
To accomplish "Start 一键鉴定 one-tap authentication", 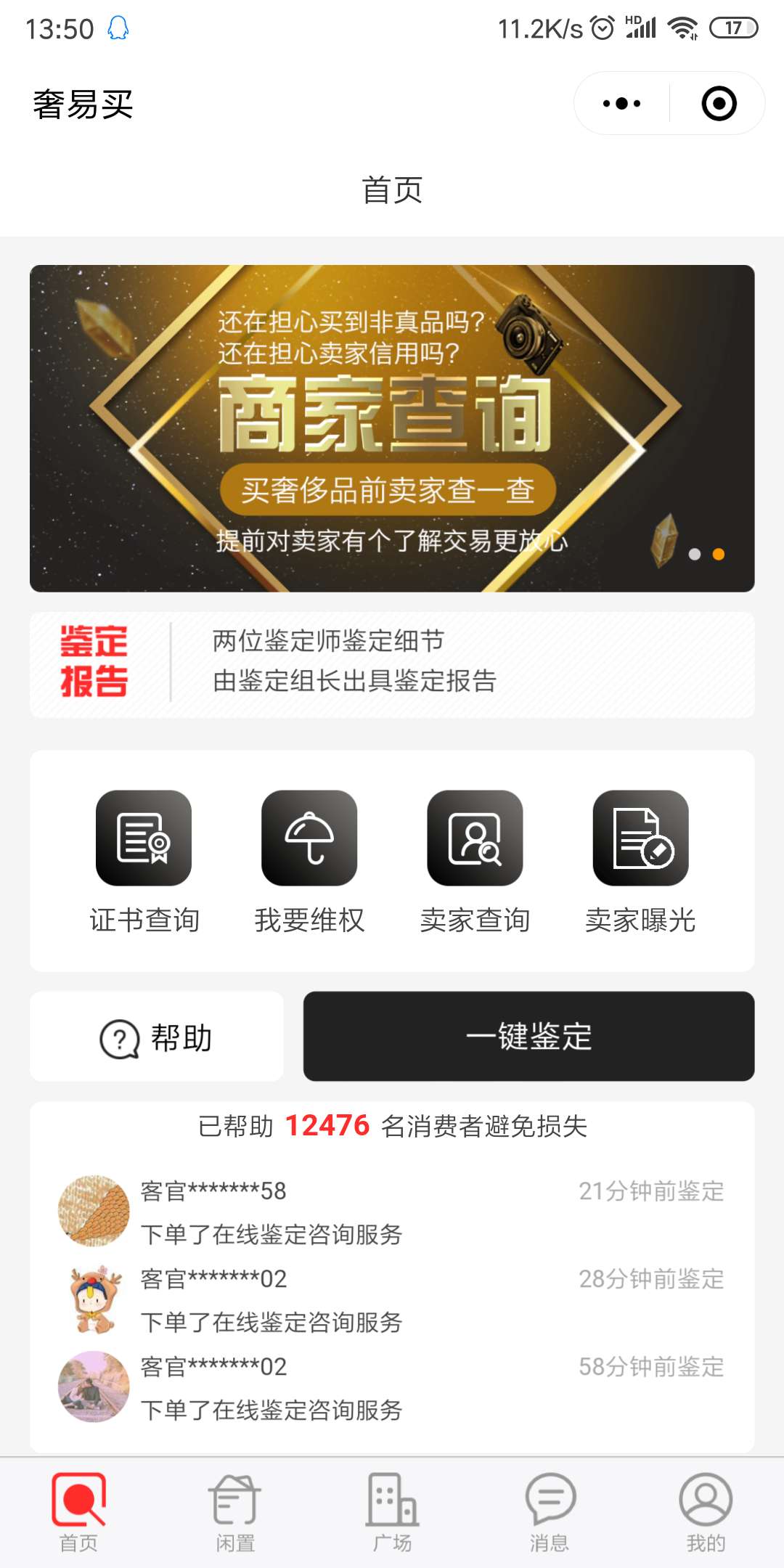I will 528,1037.
